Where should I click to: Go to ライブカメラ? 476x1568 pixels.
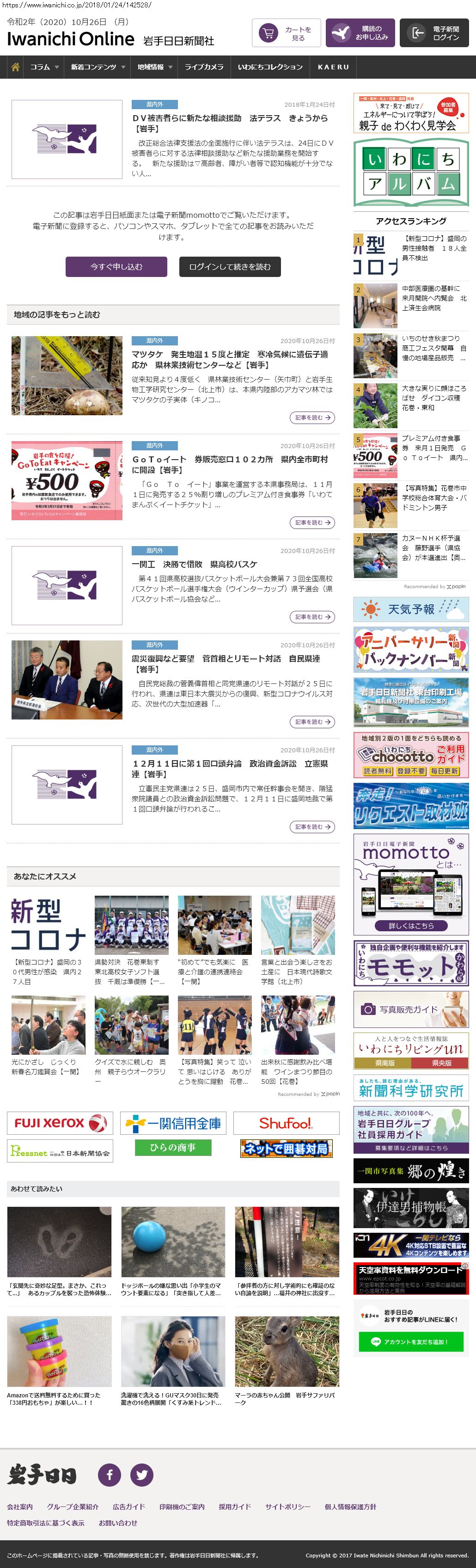coord(204,67)
